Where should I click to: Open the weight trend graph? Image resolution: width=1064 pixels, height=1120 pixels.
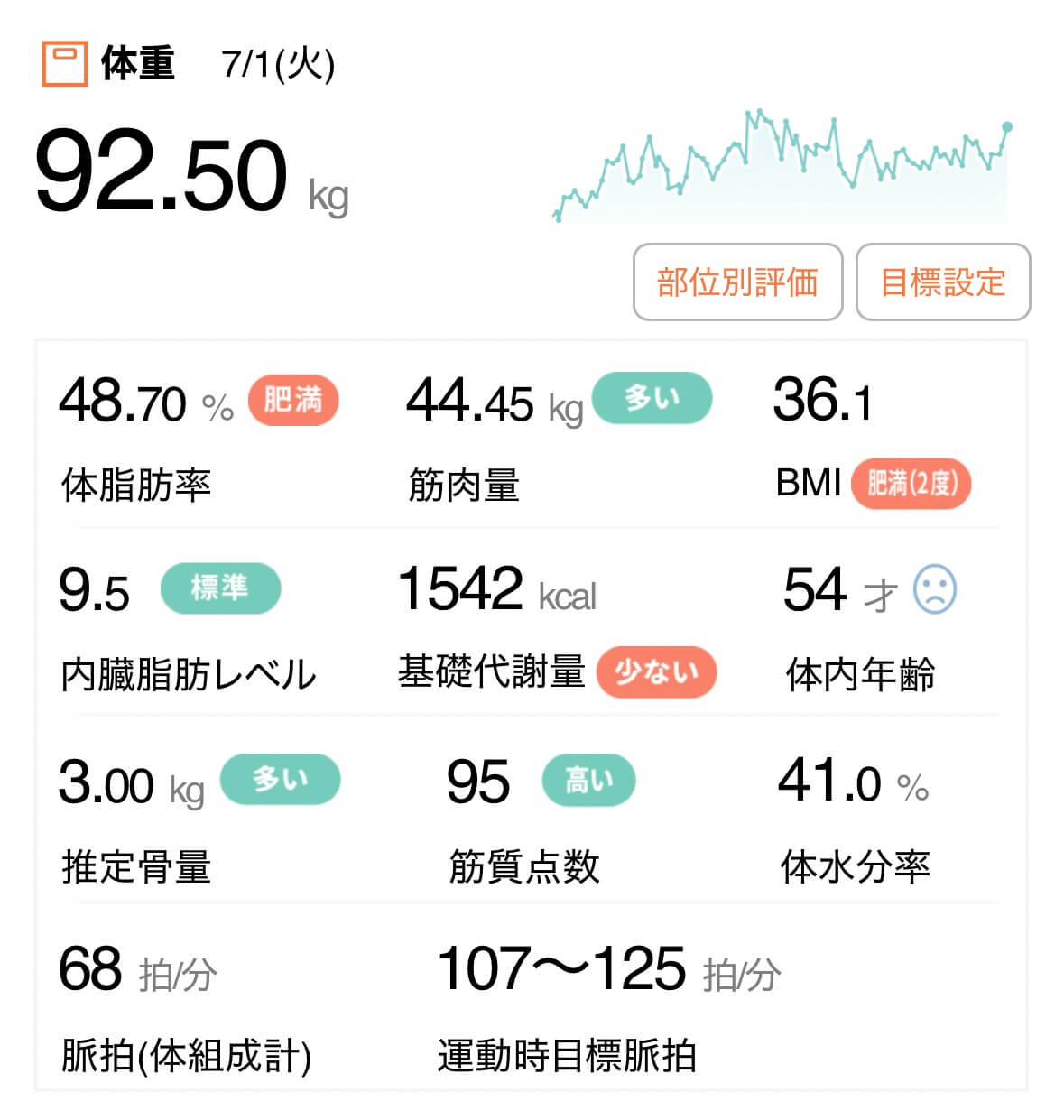pos(782,168)
